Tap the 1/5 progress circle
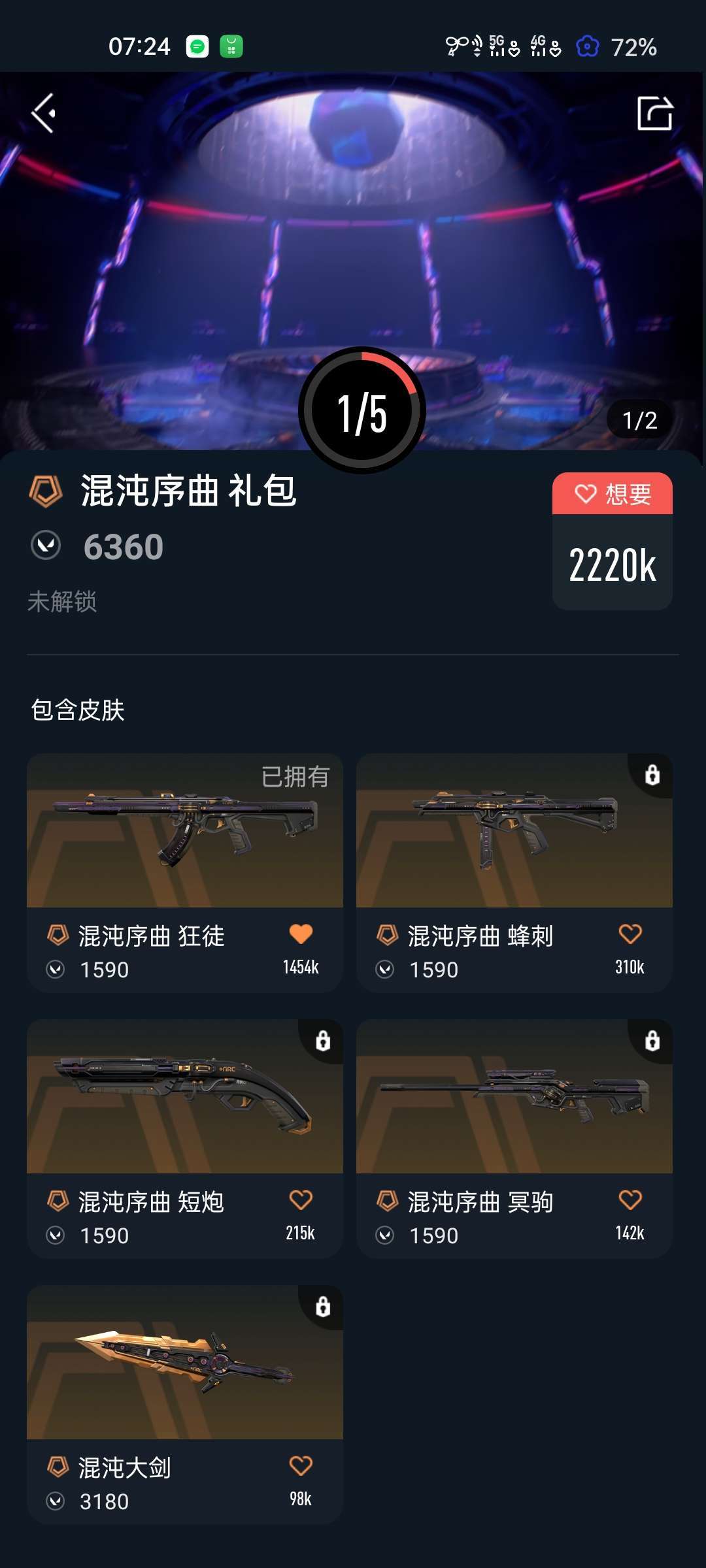This screenshot has height=1568, width=706. point(362,410)
